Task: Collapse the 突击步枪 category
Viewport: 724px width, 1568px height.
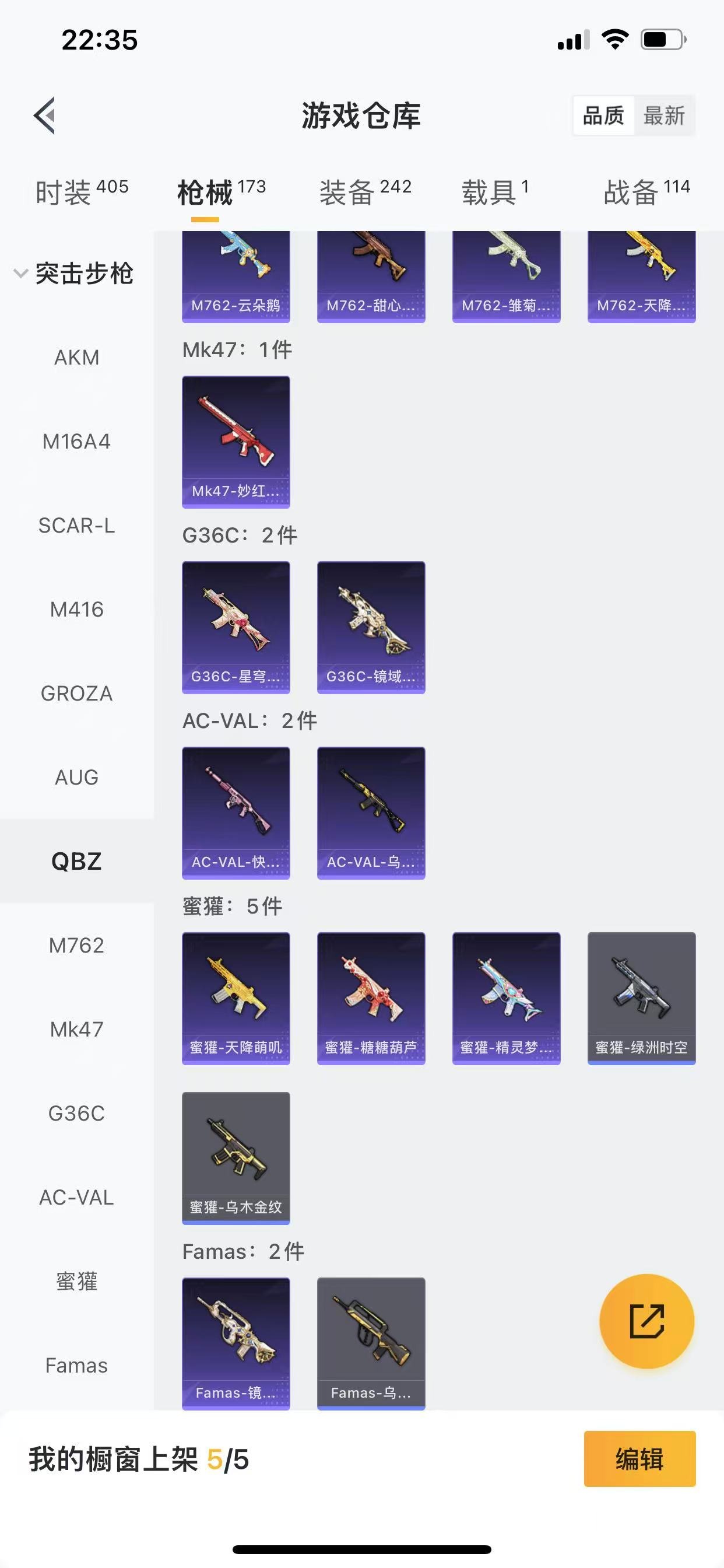Action: 73,272
